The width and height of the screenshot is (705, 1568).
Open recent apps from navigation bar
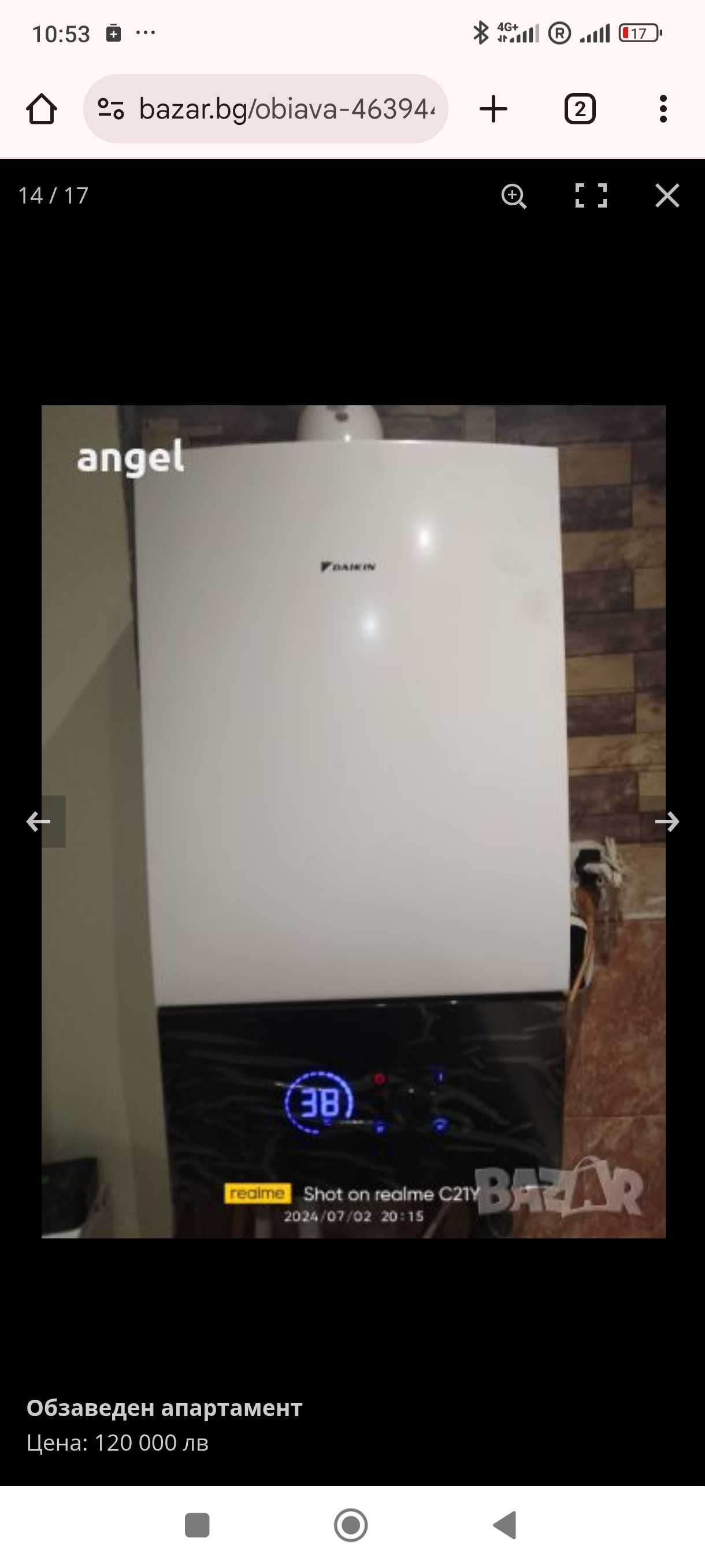[x=196, y=1525]
